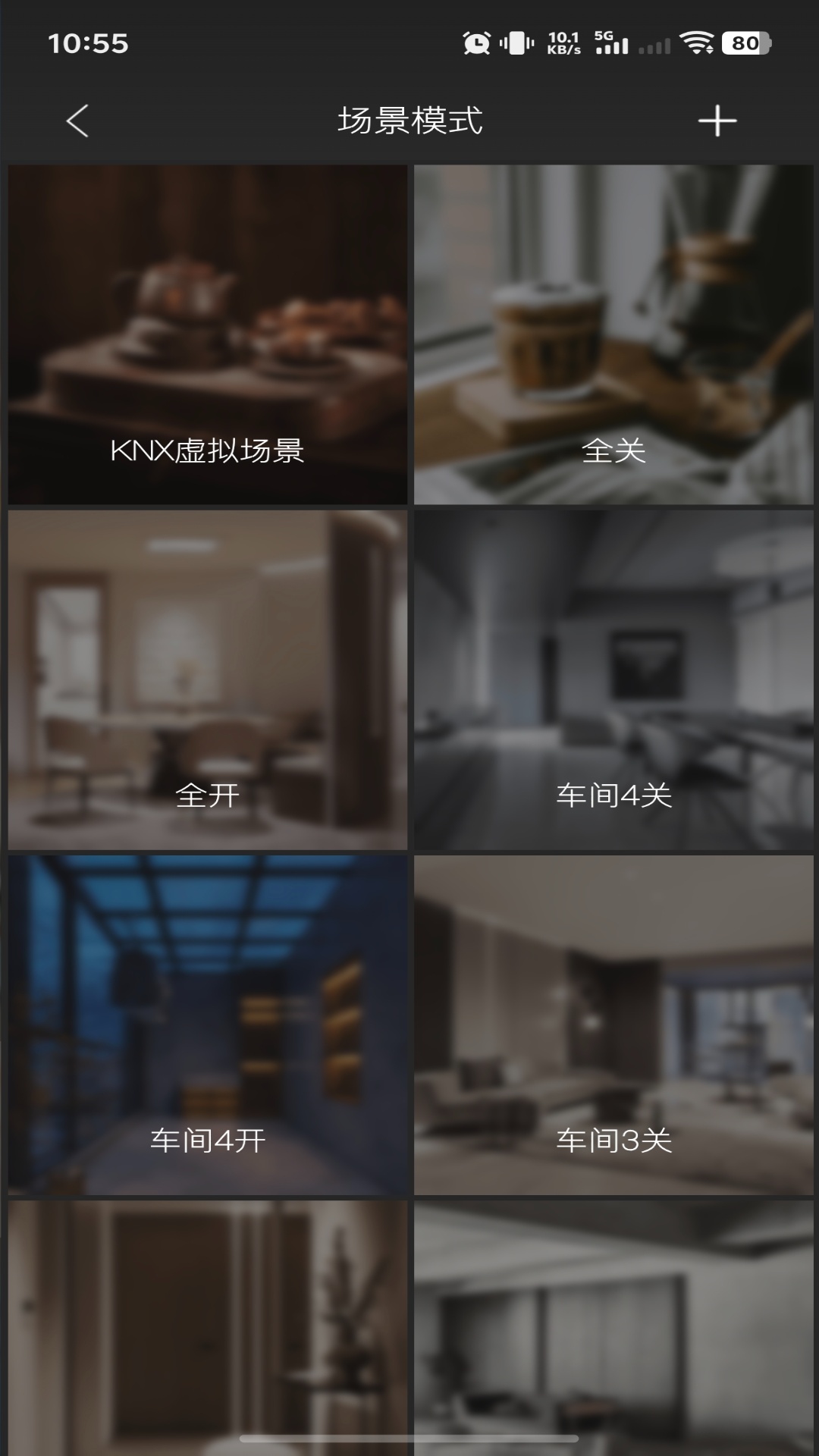Screen dimensions: 819x1456
Task: Activate the 全开 scene card
Action: 208,679
